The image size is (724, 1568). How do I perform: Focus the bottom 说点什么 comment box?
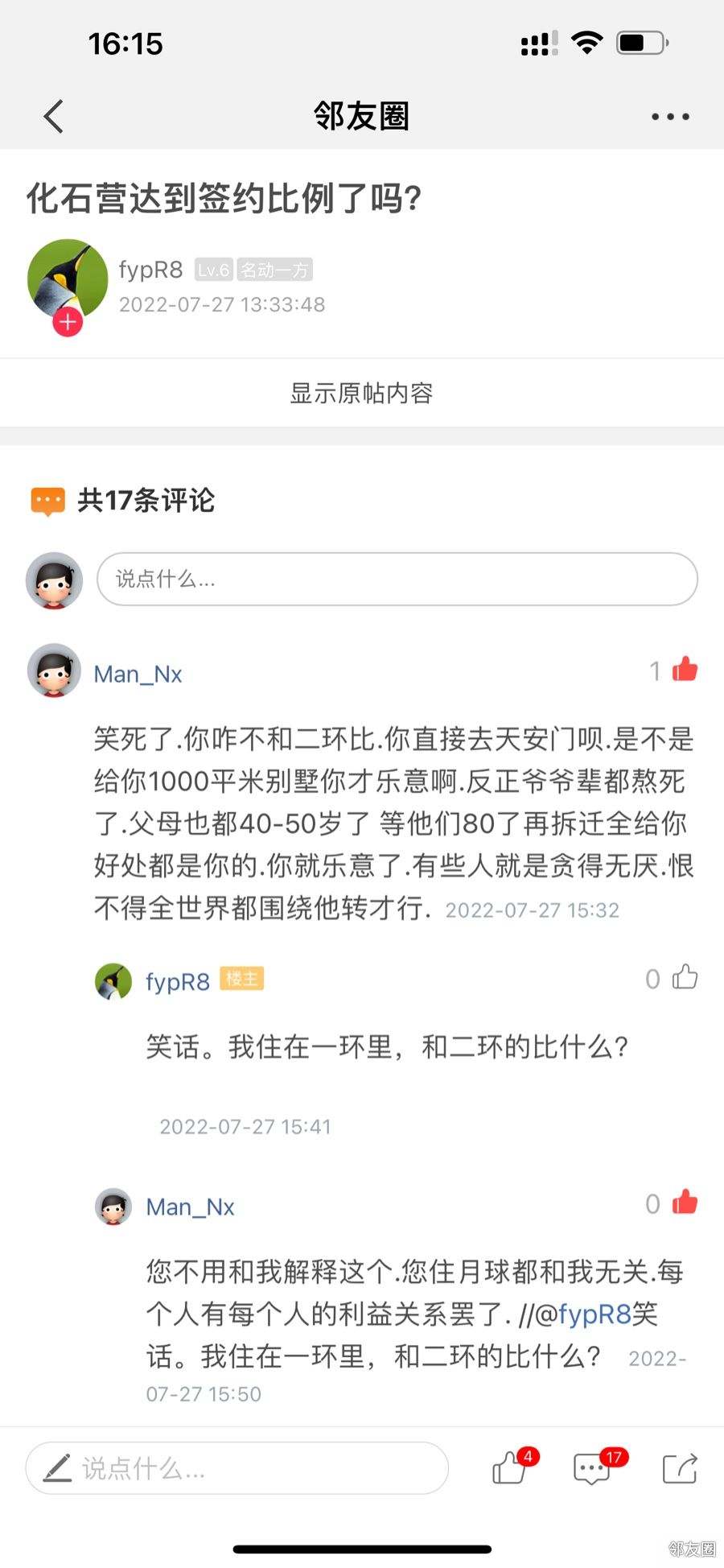click(x=237, y=1468)
